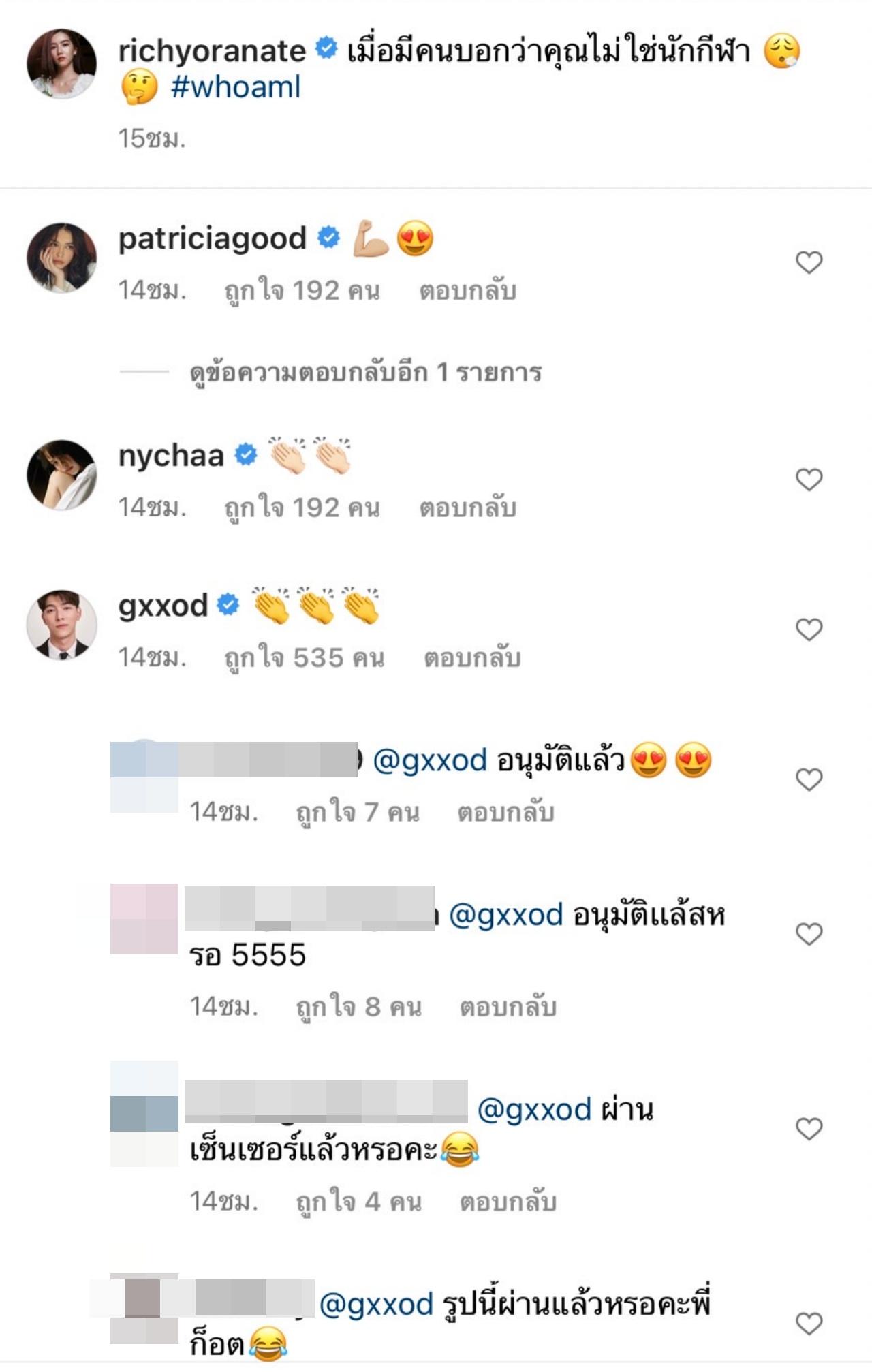This screenshot has height=1372, width=872.
Task: Like the reply about ผ่านเซ็นเซอร์แล้วหรอคะ
Action: click(x=809, y=1129)
